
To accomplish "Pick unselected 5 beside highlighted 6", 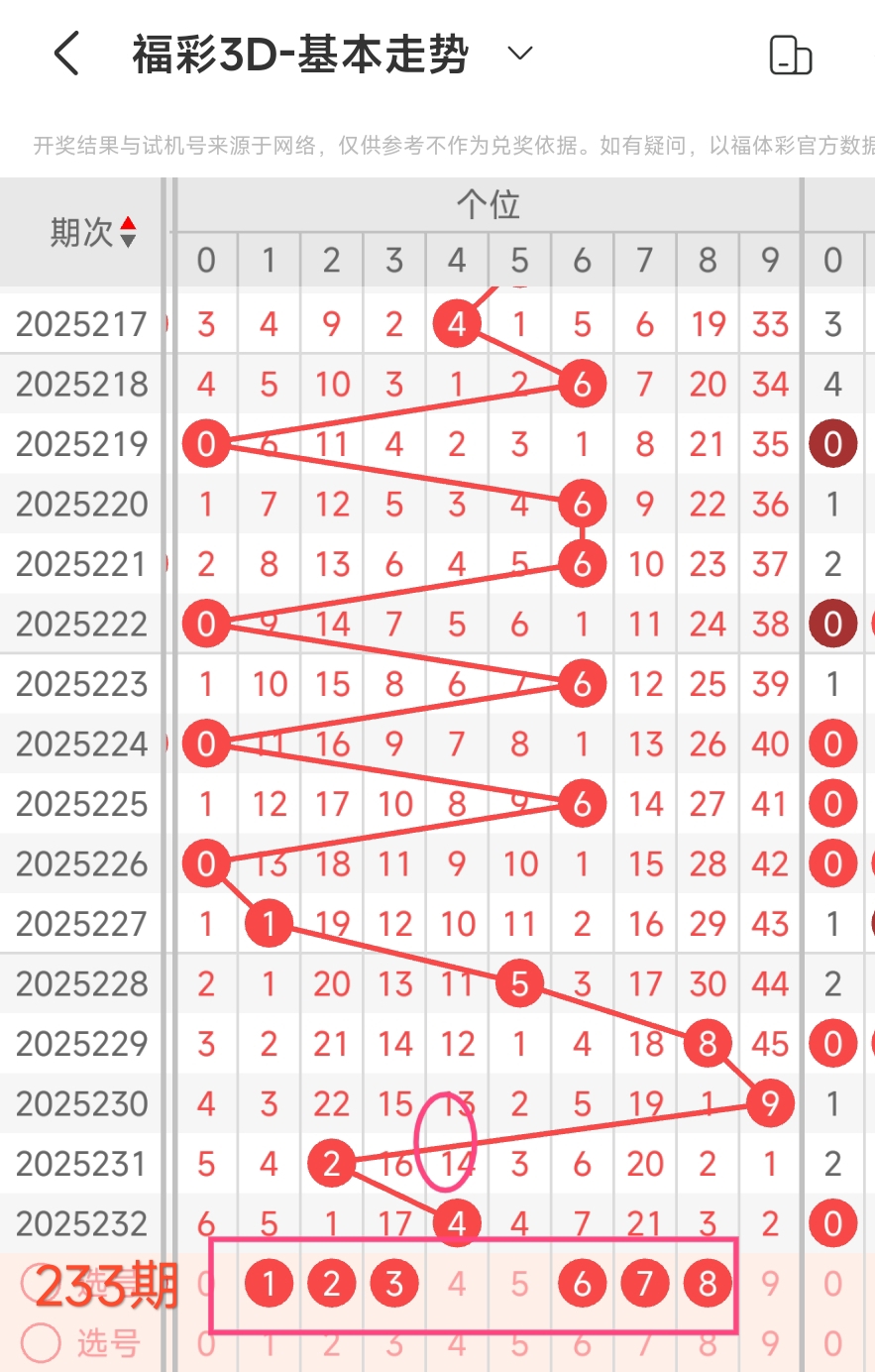I will (519, 1284).
